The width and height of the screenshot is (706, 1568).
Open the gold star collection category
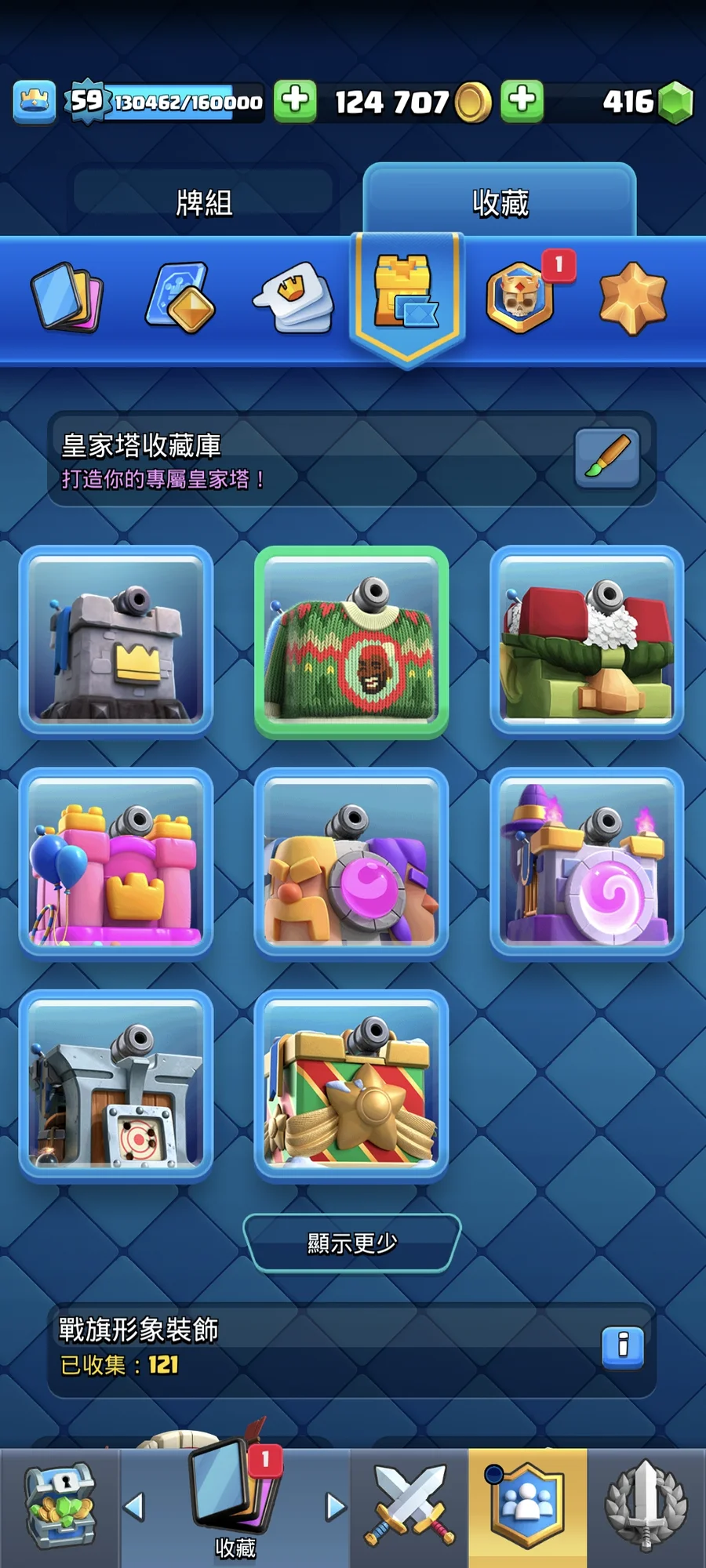632,298
